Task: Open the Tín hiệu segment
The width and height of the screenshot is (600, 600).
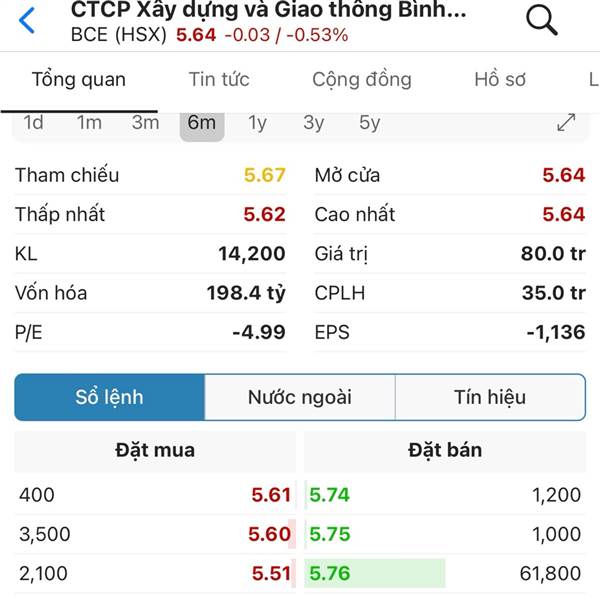Action: (x=490, y=397)
